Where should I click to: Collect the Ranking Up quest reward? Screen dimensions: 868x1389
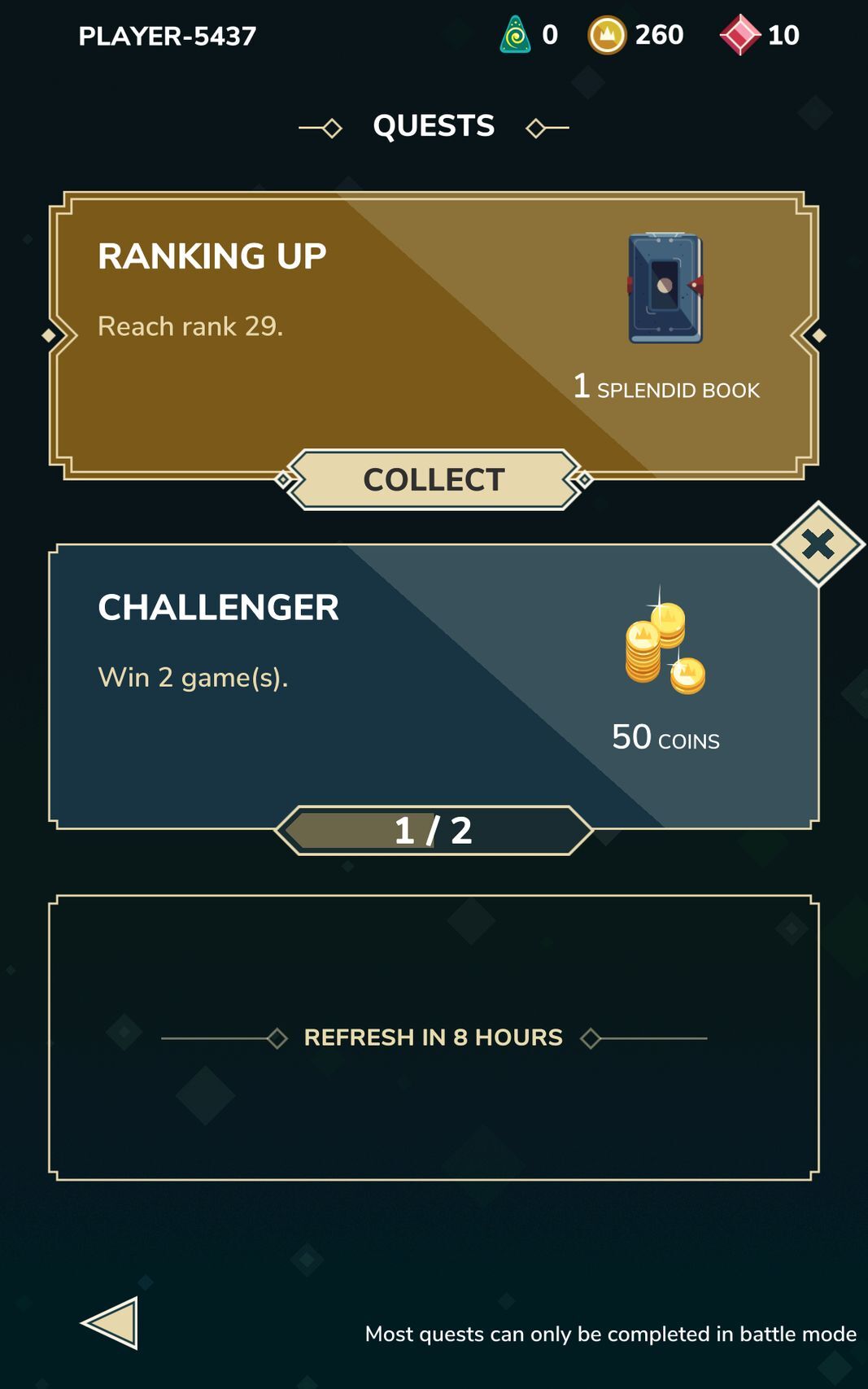tap(434, 480)
